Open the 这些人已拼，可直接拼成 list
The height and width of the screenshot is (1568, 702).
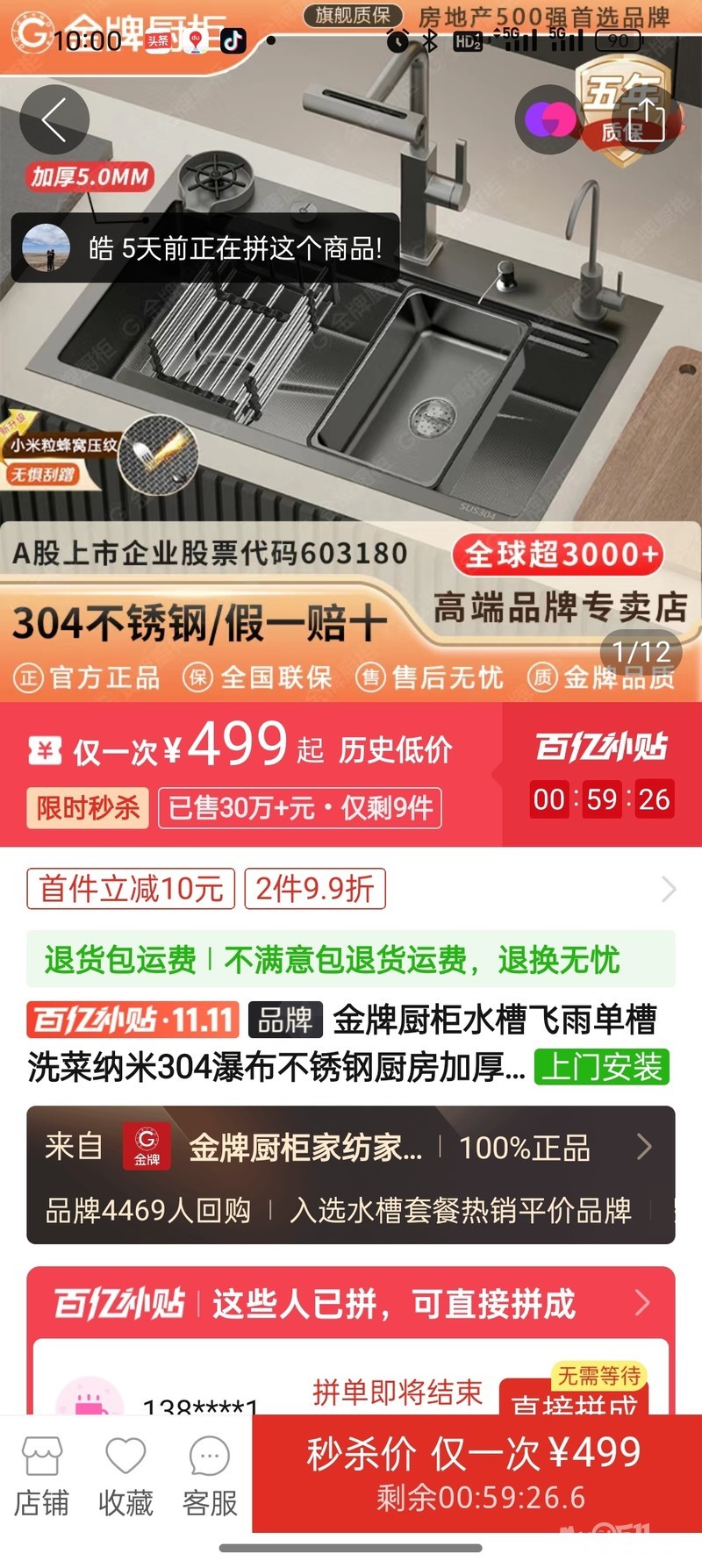(x=351, y=1304)
